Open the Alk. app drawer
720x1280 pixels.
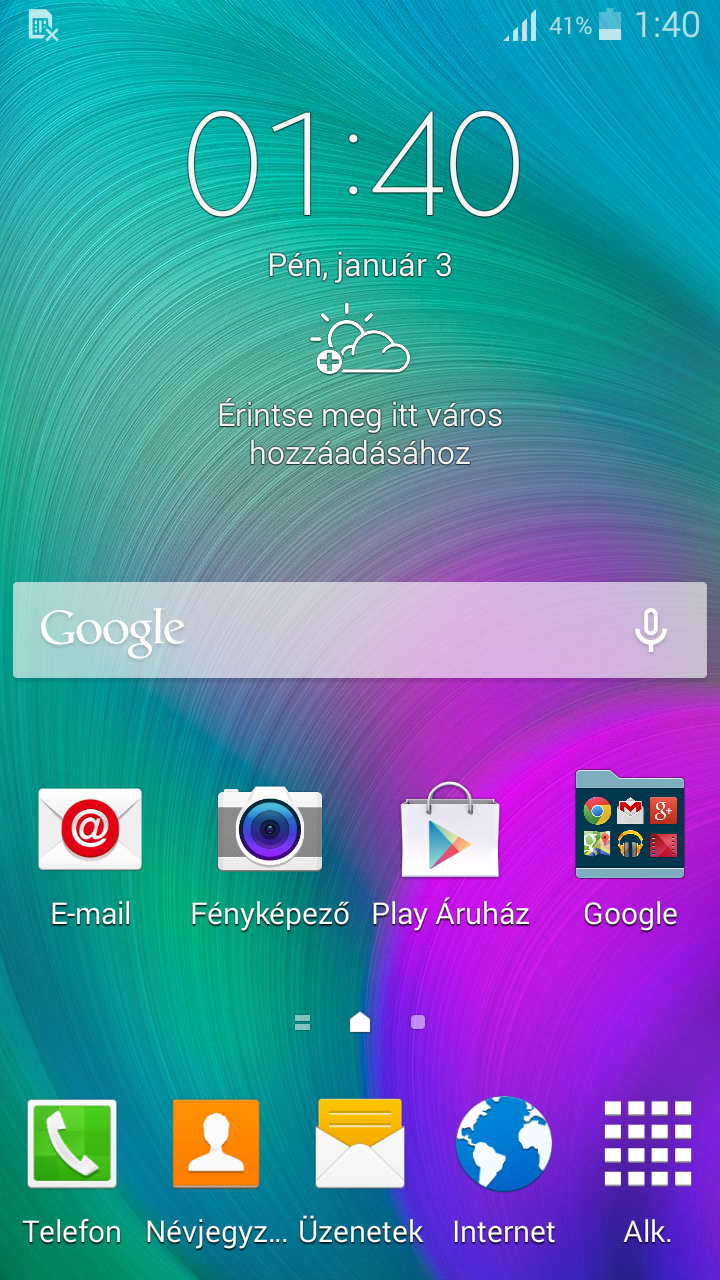click(648, 1145)
